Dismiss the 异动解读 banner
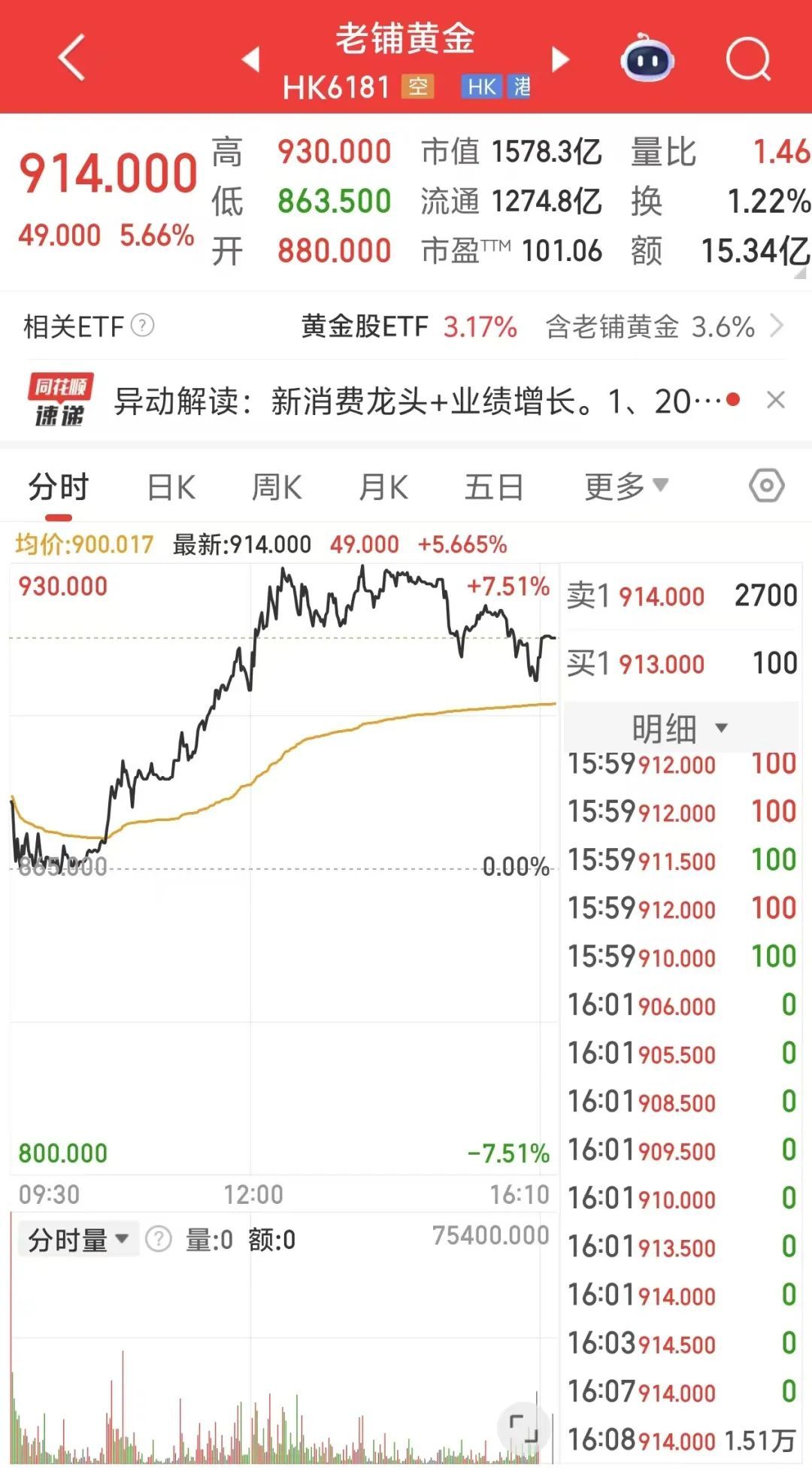Screen dimensions: 812x1470 click(x=776, y=400)
